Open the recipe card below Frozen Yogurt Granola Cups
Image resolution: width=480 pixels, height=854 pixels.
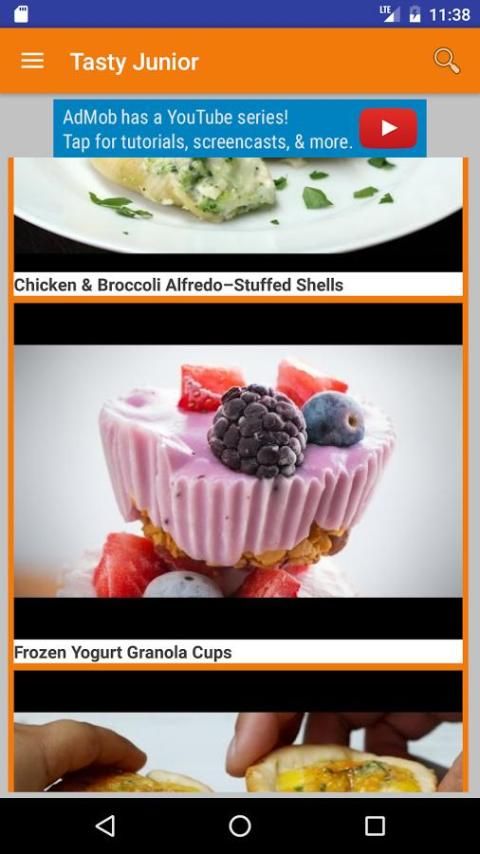coord(238,731)
